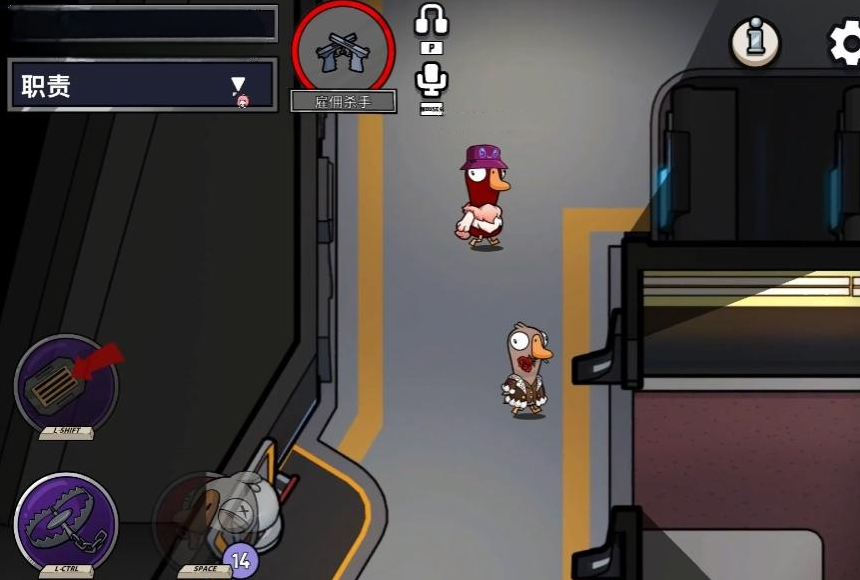Toggle the microphone icon
Image resolution: width=860 pixels, height=580 pixels.
click(x=431, y=79)
